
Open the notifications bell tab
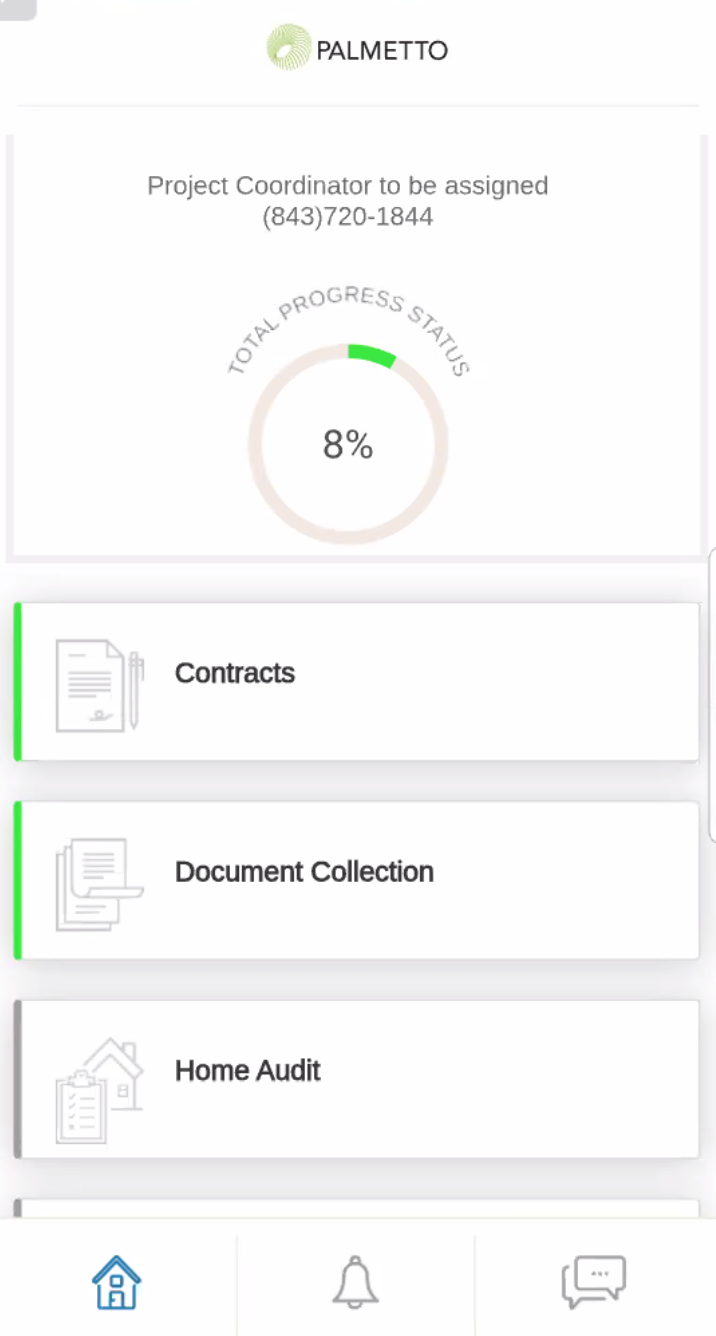(355, 1282)
